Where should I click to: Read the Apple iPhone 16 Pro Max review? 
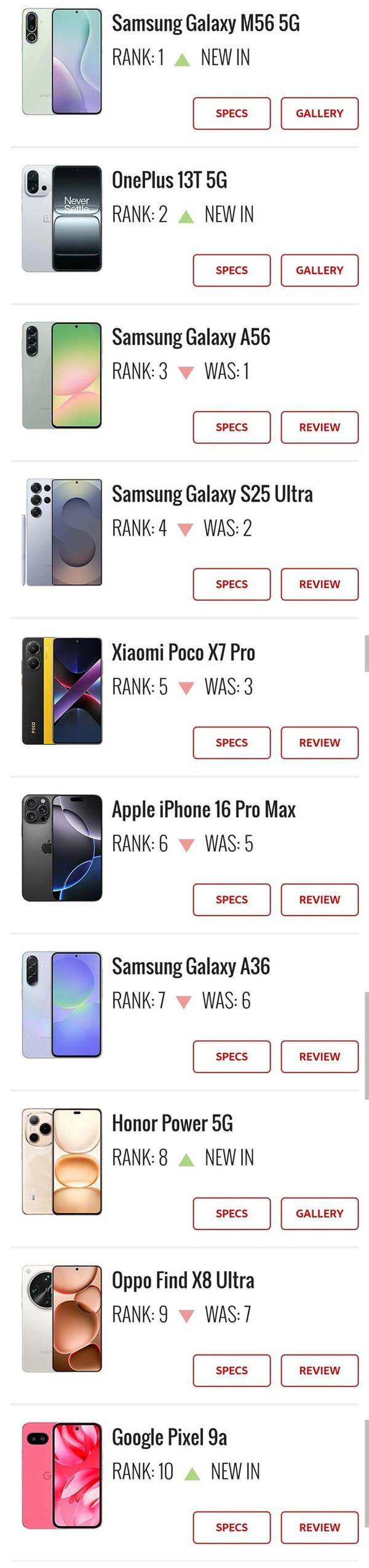click(x=319, y=899)
